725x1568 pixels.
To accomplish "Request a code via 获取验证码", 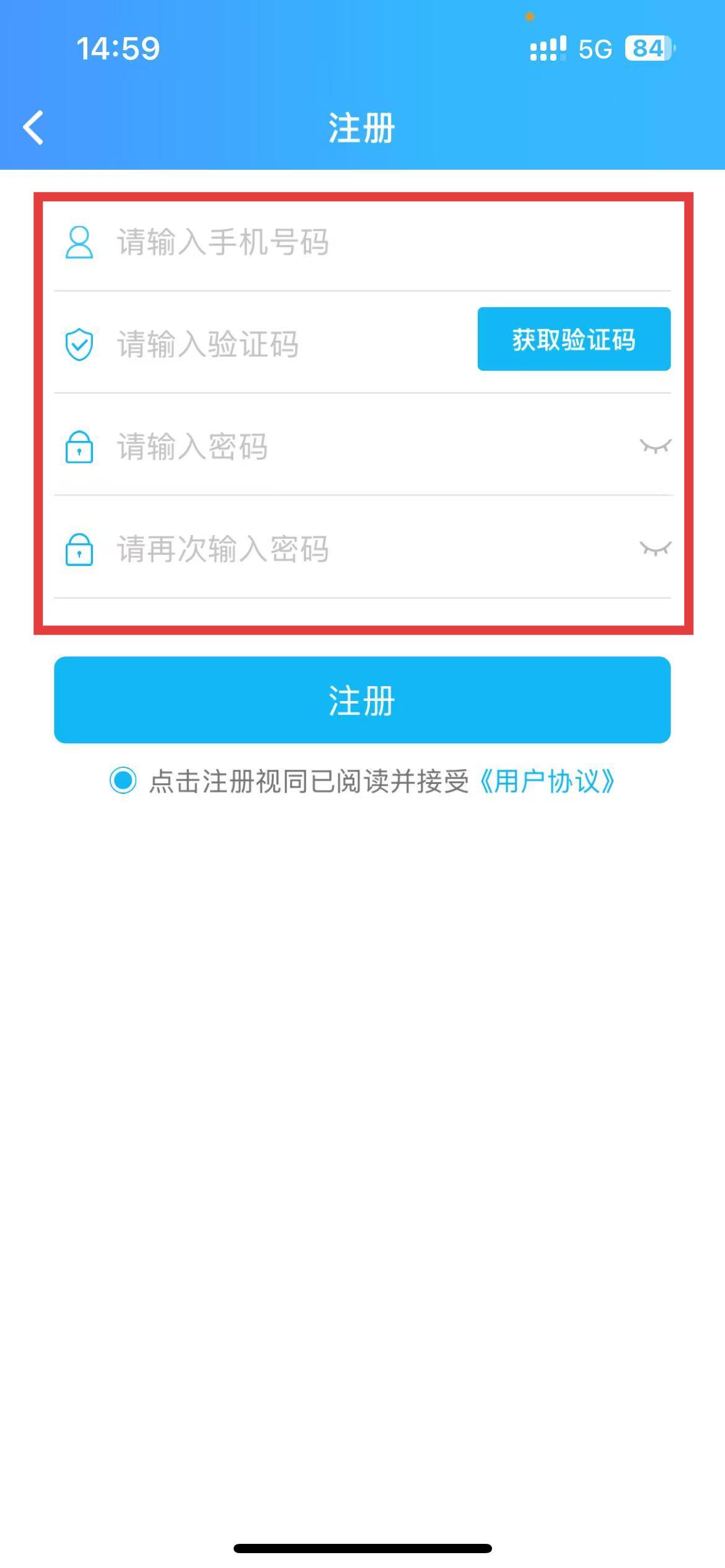I will click(574, 339).
